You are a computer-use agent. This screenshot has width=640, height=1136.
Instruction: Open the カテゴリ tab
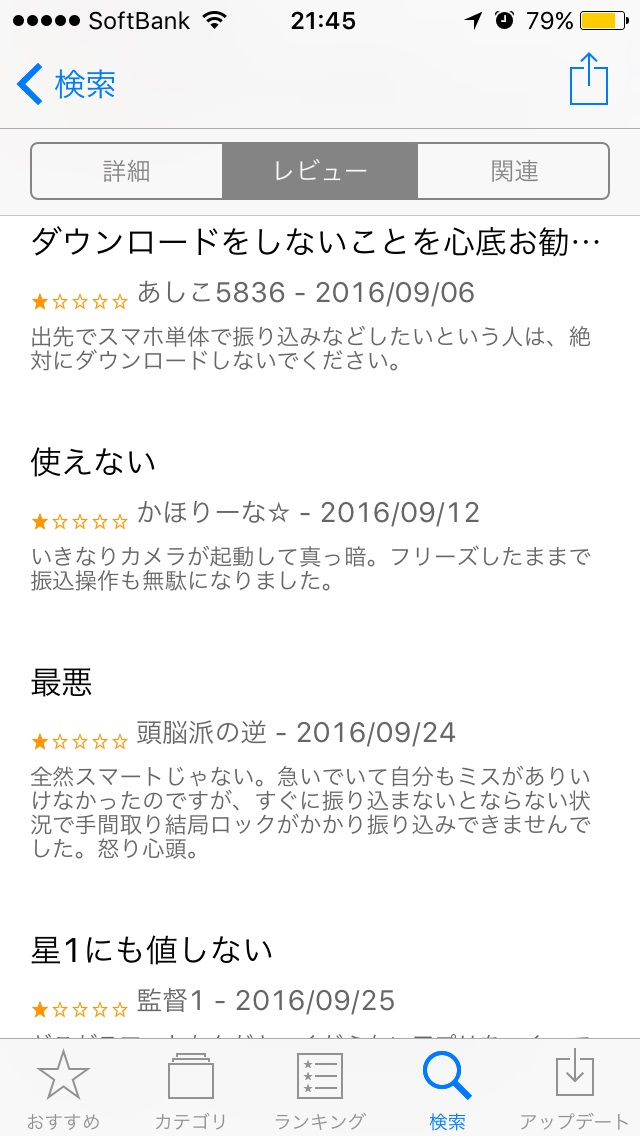pos(191,1090)
